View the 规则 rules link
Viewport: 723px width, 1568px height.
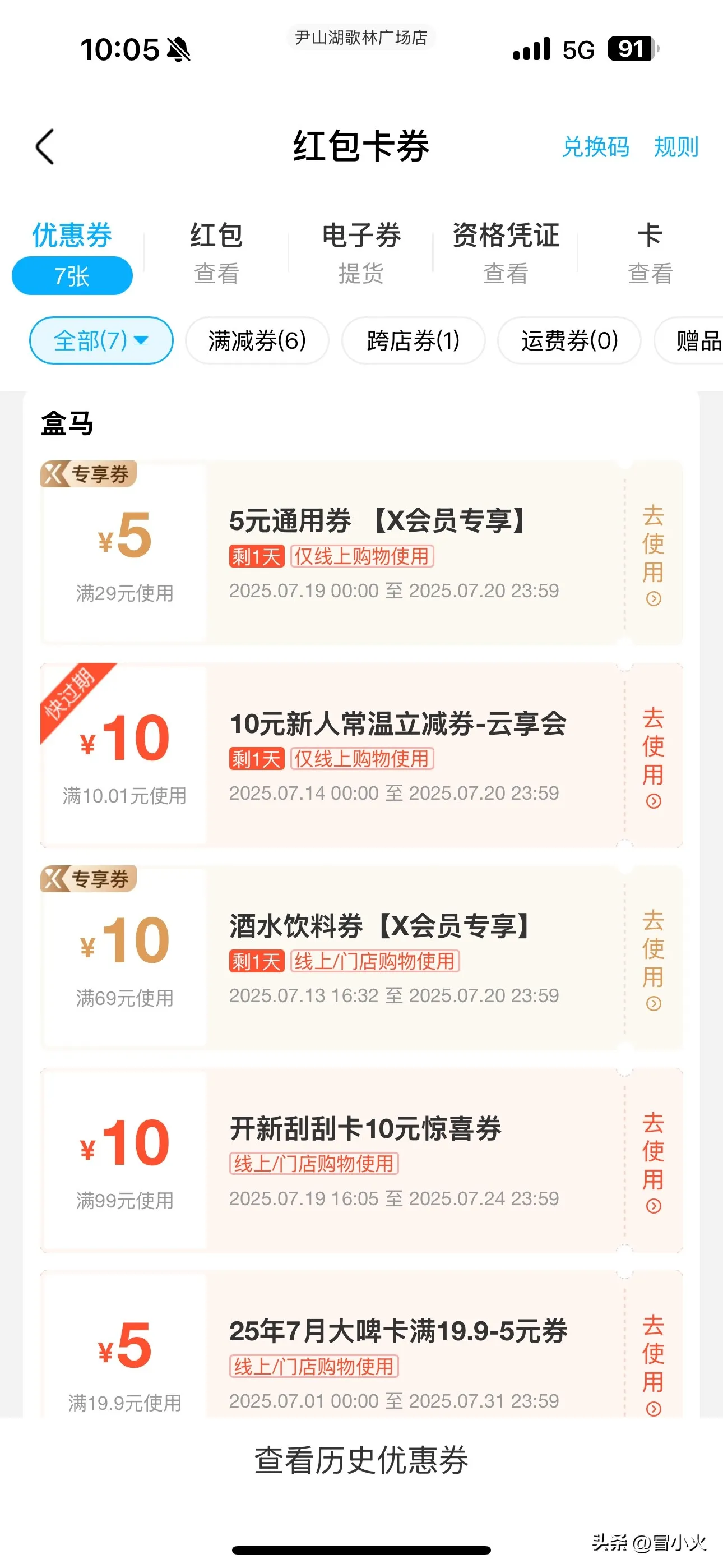coord(675,147)
